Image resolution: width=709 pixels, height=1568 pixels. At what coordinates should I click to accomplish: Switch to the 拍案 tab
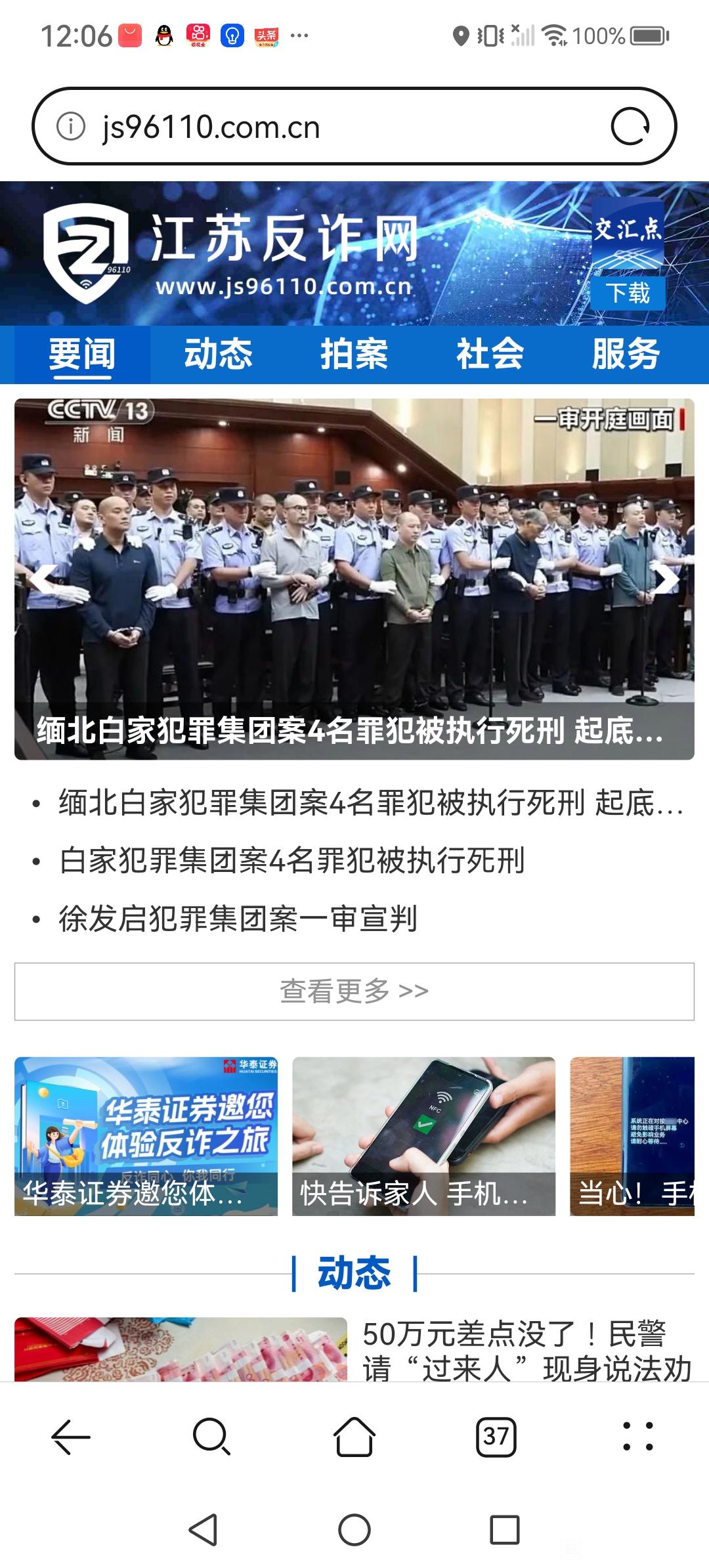[354, 355]
